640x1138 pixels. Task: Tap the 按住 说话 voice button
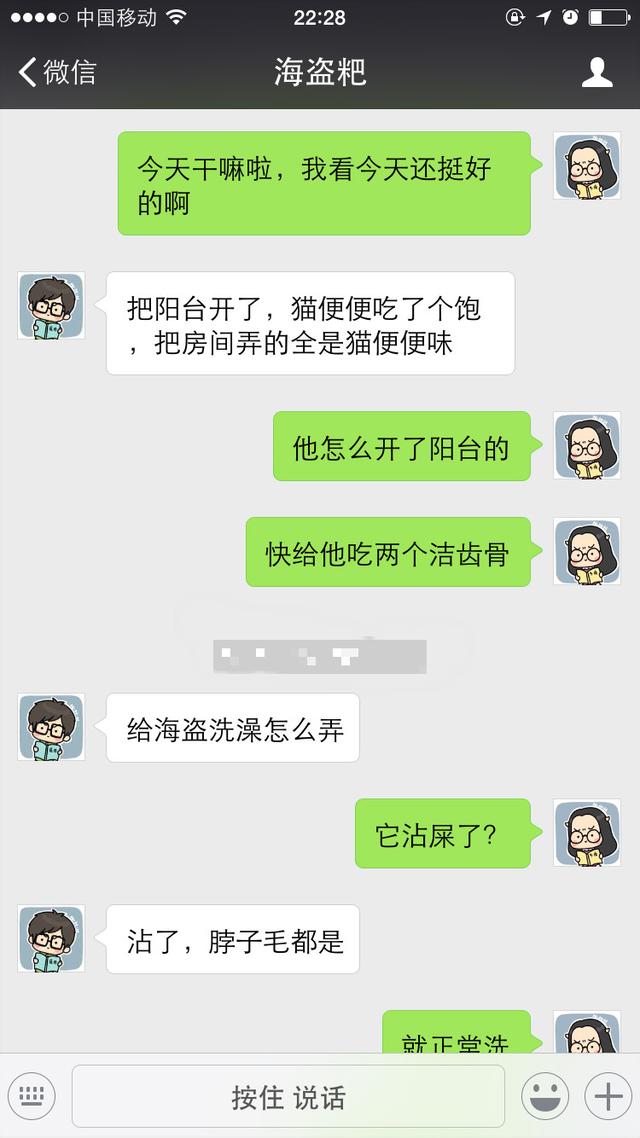click(x=288, y=1096)
